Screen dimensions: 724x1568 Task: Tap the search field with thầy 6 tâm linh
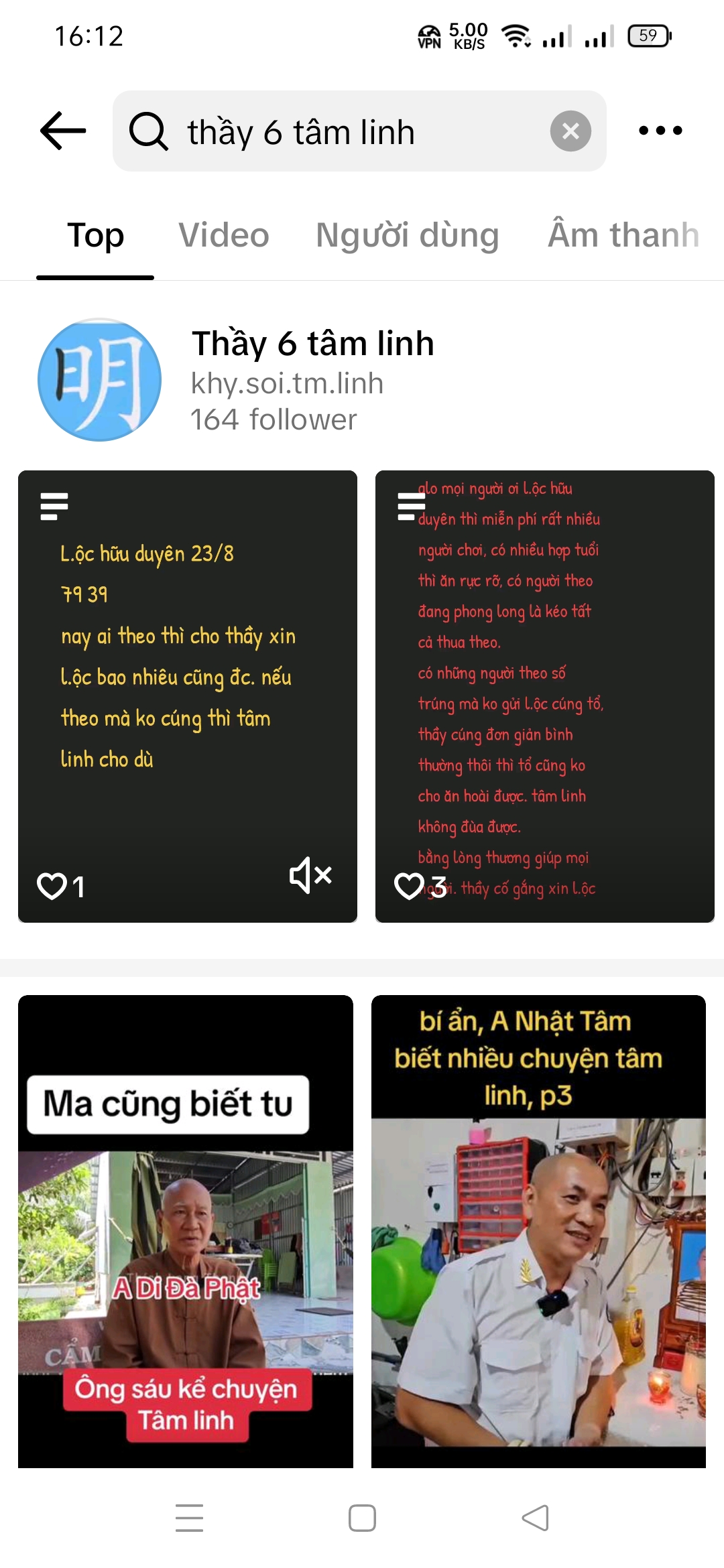tap(359, 131)
